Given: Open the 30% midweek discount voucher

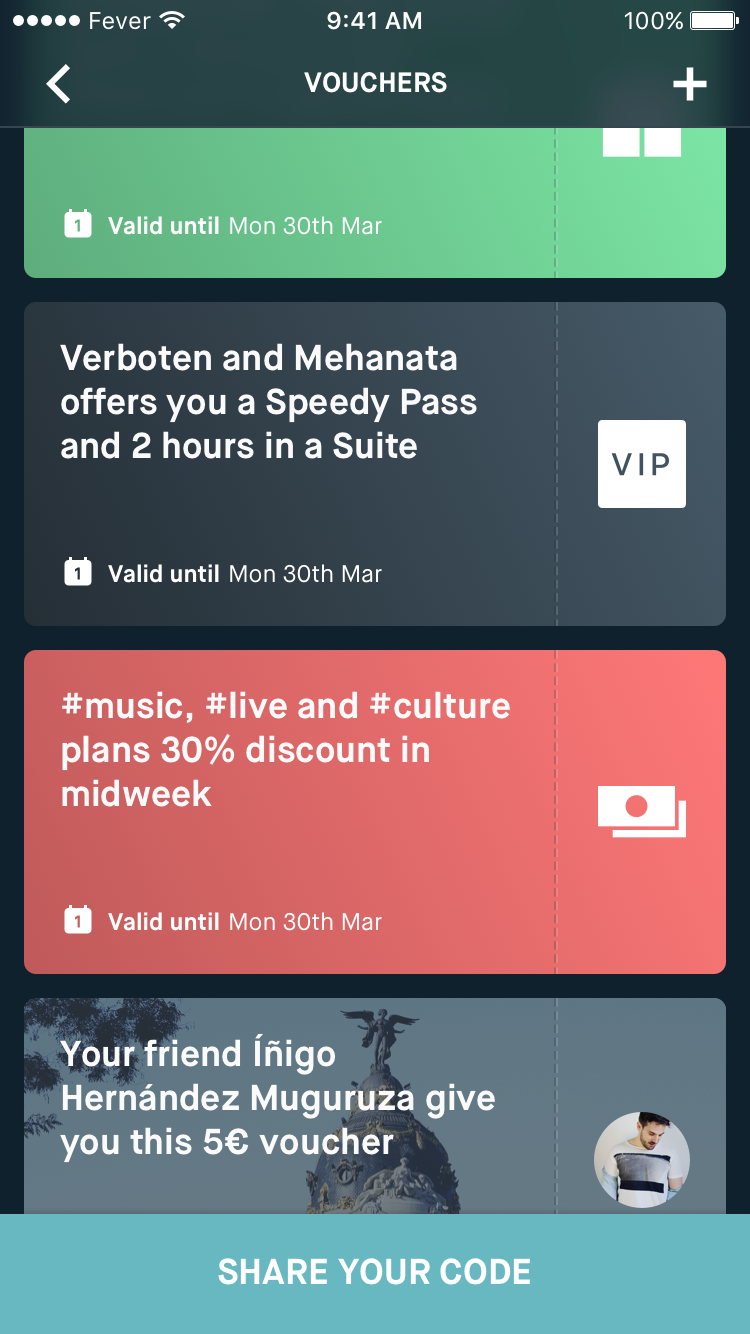Looking at the screenshot, I should pyautogui.click(x=375, y=811).
